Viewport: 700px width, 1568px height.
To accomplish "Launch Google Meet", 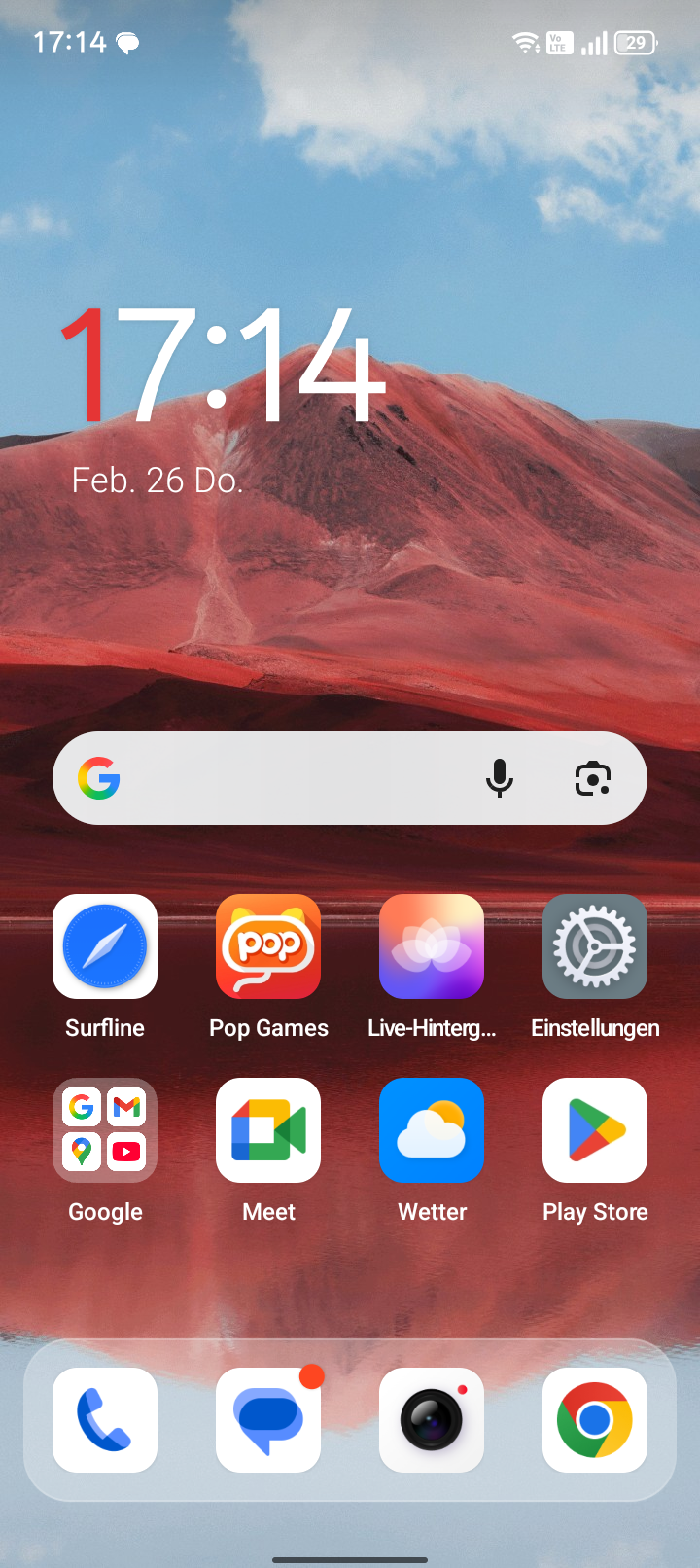I will tap(268, 1130).
